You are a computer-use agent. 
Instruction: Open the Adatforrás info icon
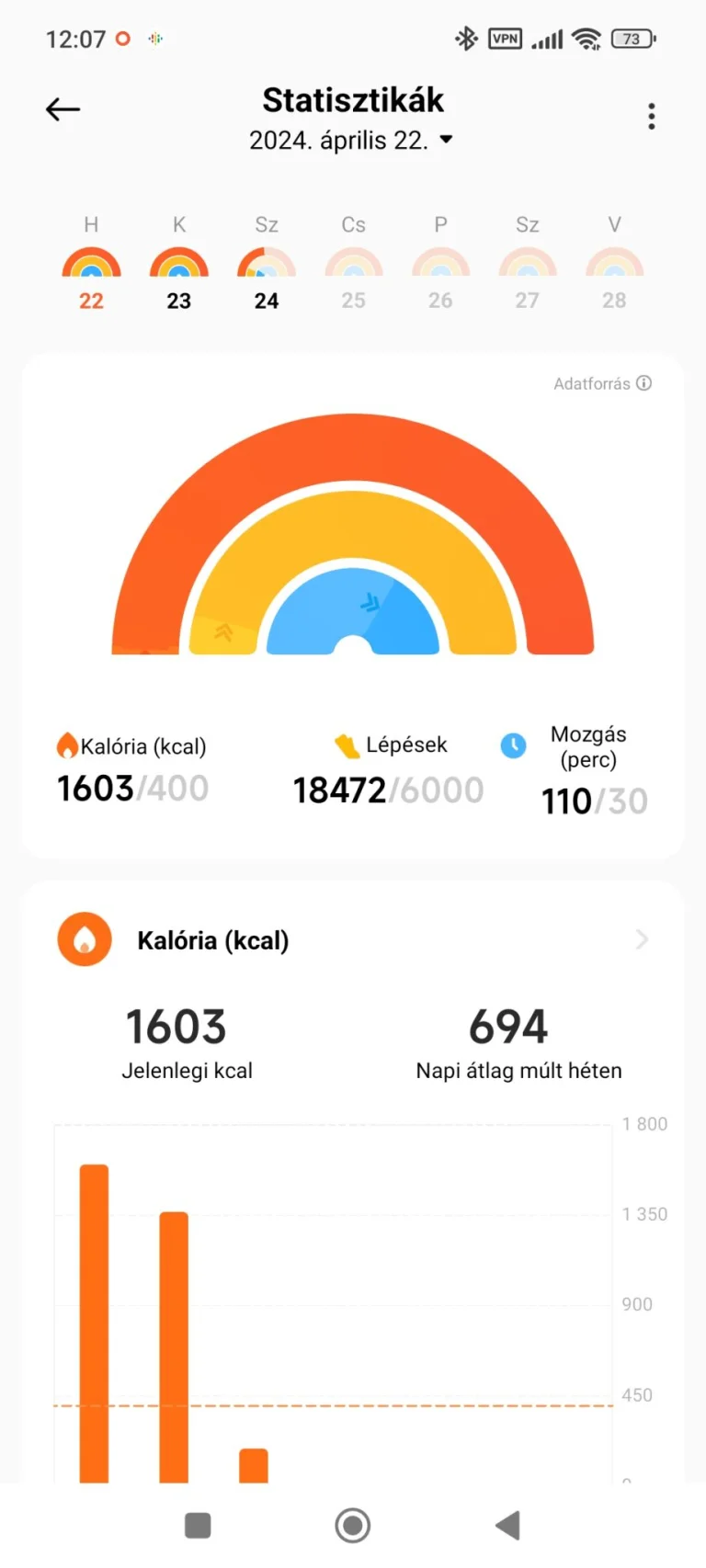click(x=644, y=383)
